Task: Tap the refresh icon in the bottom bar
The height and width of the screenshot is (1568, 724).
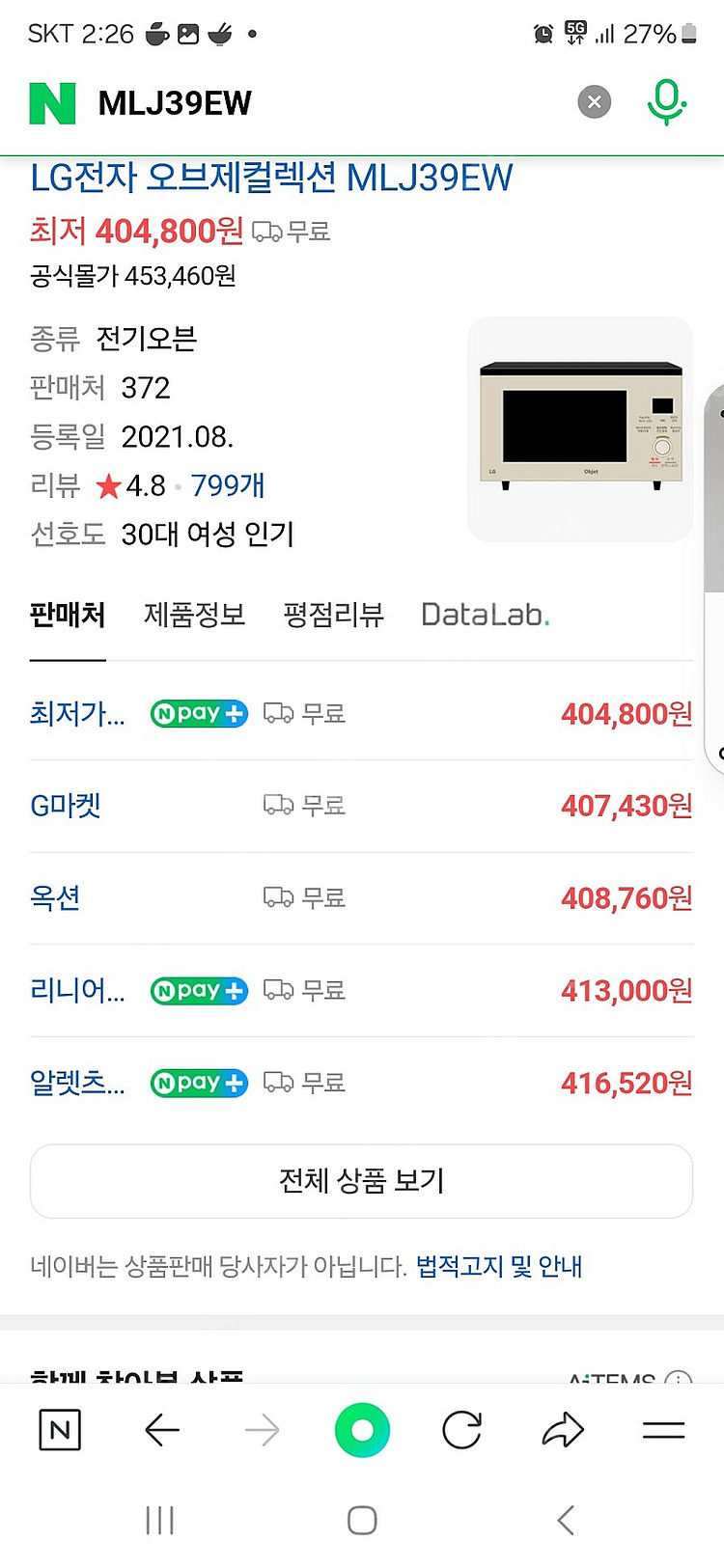Action: point(461,1430)
